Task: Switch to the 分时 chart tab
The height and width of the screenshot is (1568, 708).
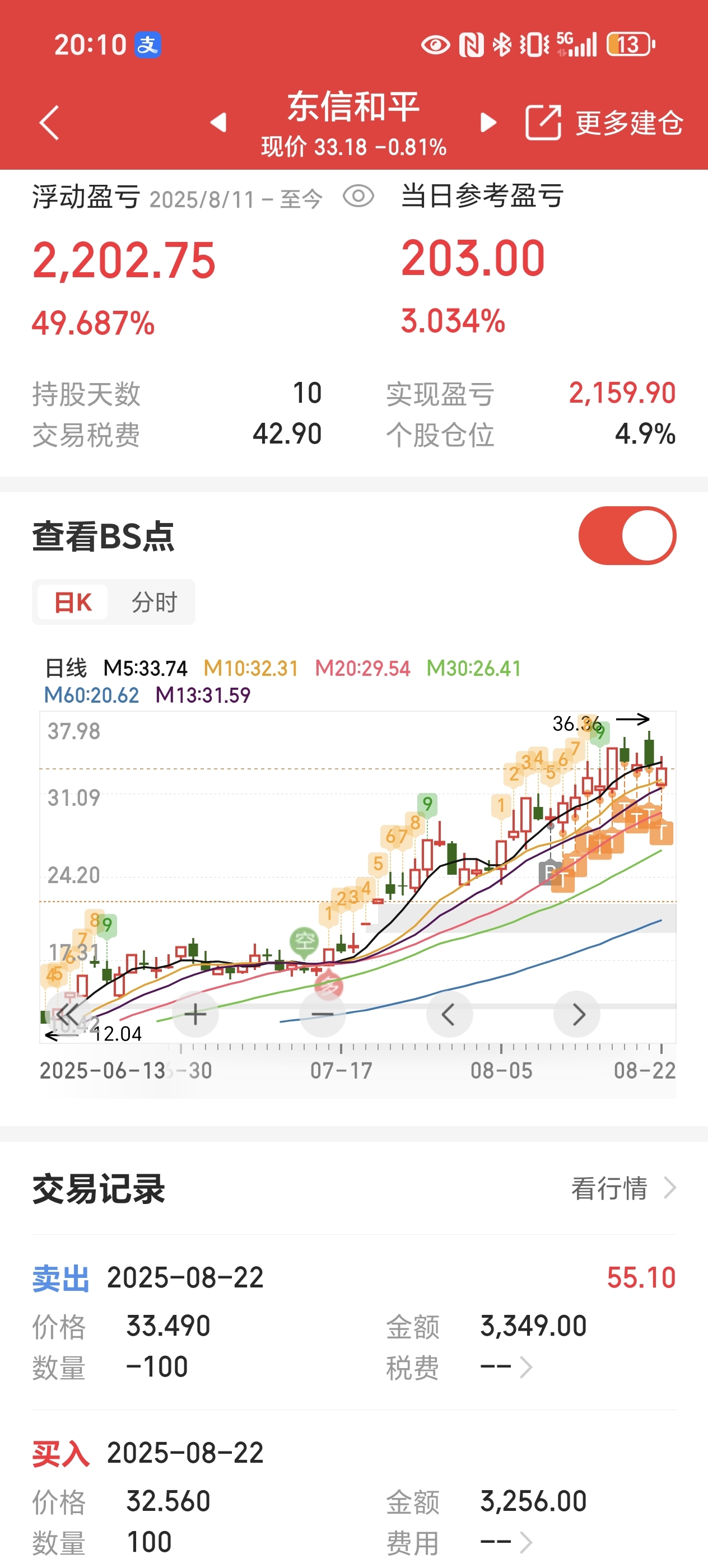Action: click(154, 602)
